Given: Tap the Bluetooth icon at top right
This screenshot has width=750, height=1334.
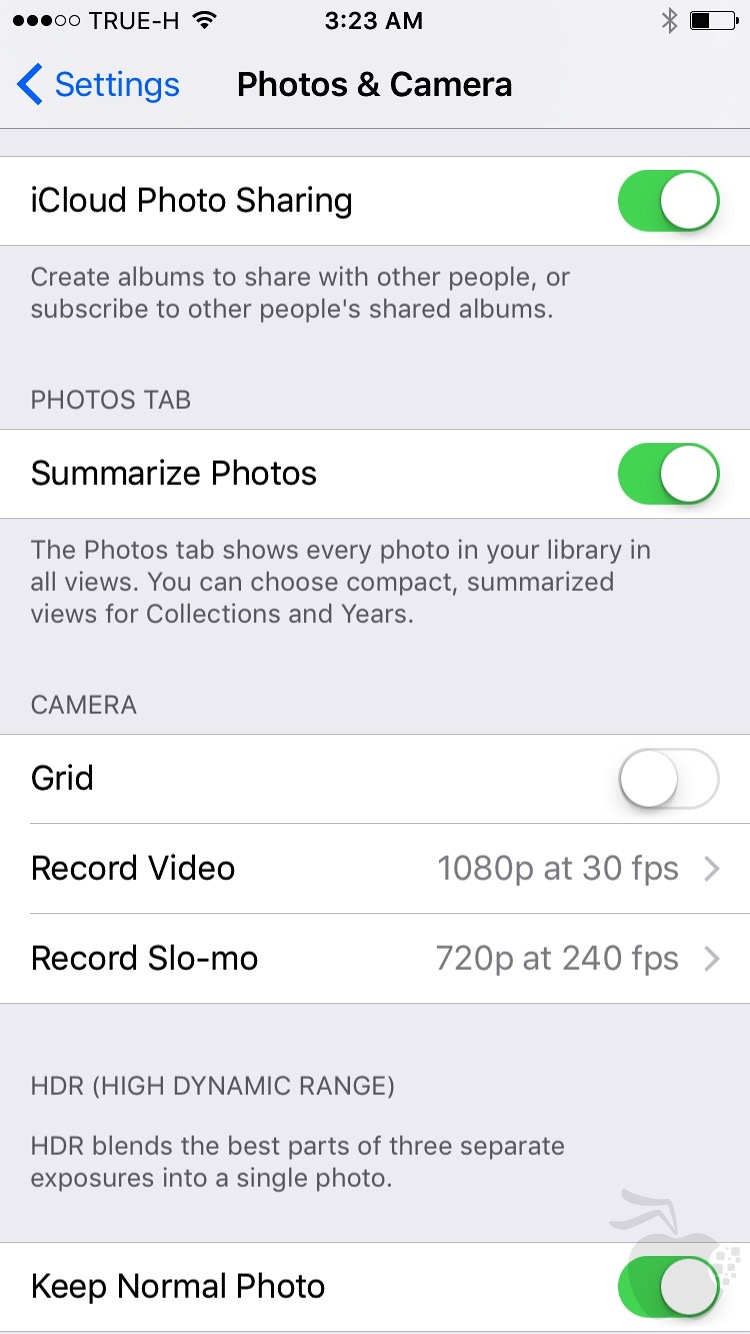Looking at the screenshot, I should coord(670,18).
